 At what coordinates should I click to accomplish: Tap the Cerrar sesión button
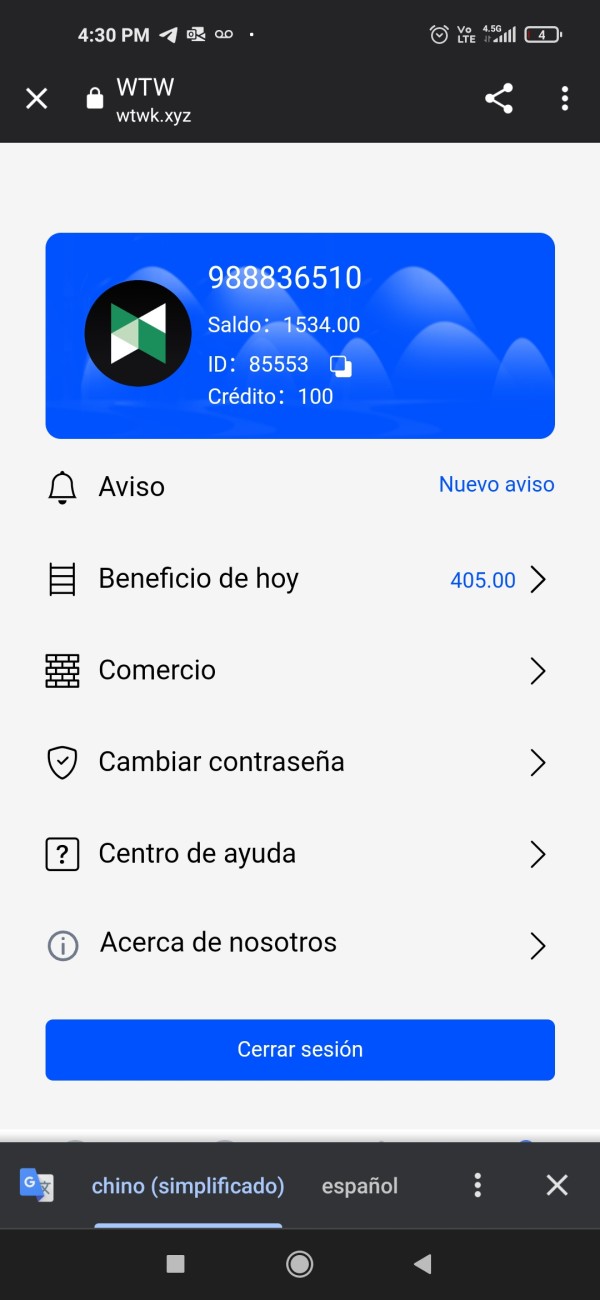(x=300, y=1050)
